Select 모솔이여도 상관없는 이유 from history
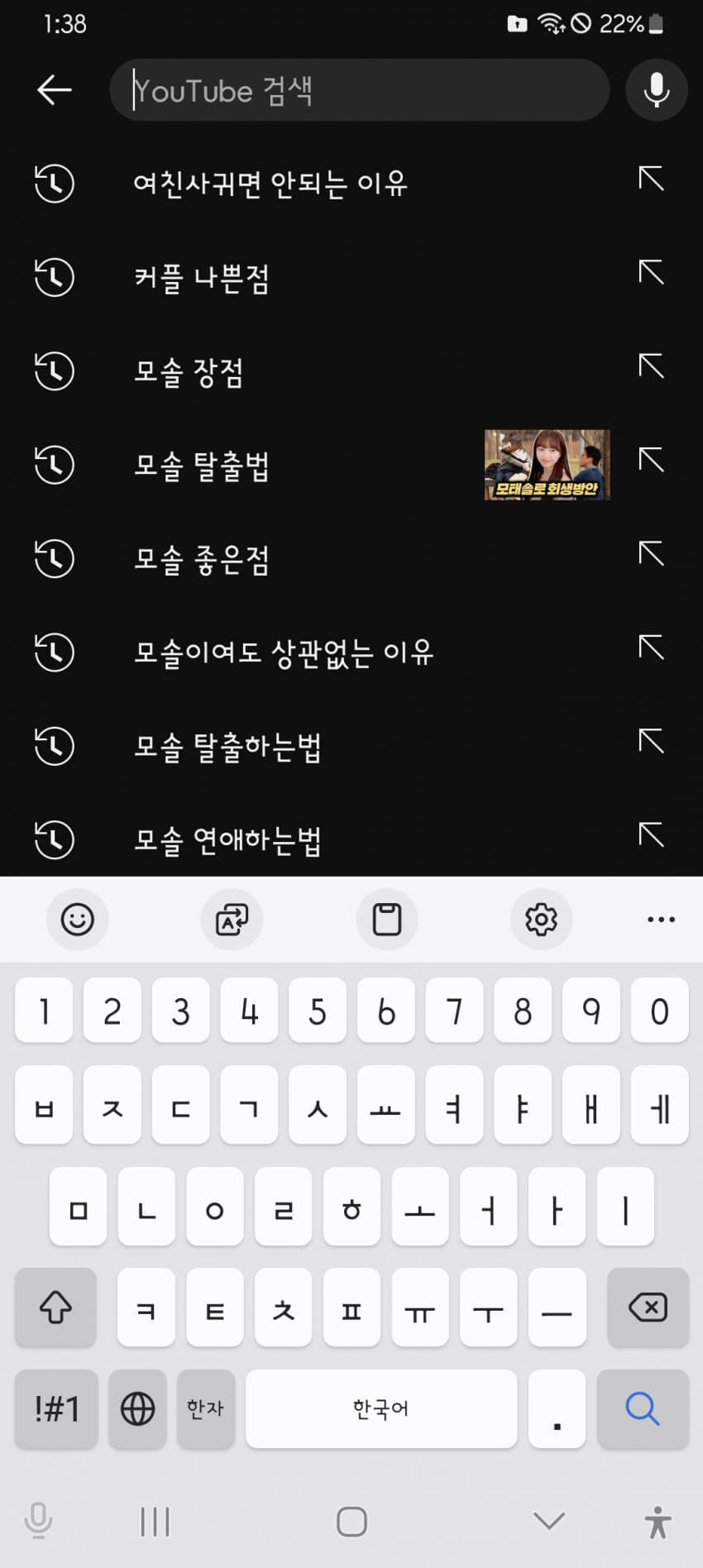Image resolution: width=703 pixels, height=1568 pixels. (x=283, y=653)
